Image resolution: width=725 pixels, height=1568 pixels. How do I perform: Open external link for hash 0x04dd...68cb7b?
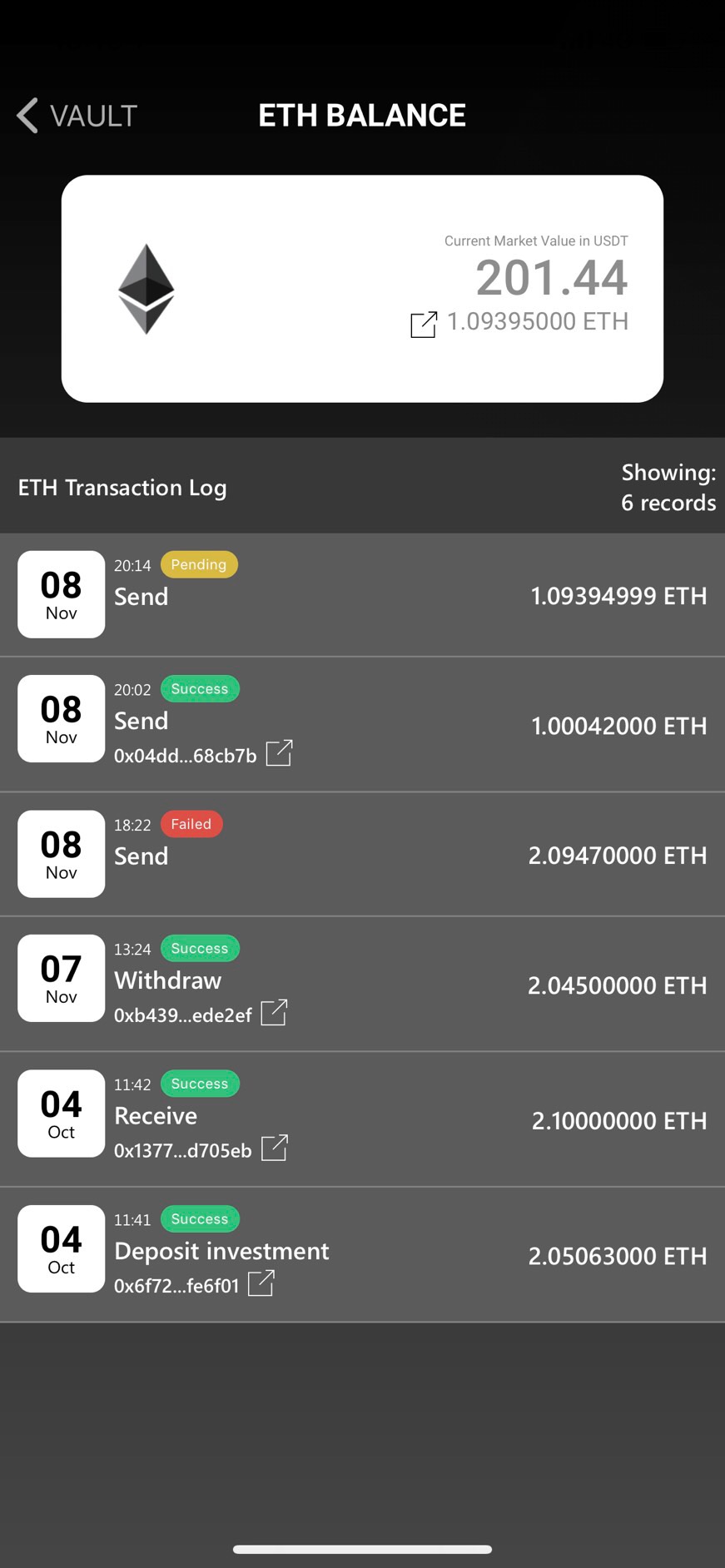[x=279, y=753]
